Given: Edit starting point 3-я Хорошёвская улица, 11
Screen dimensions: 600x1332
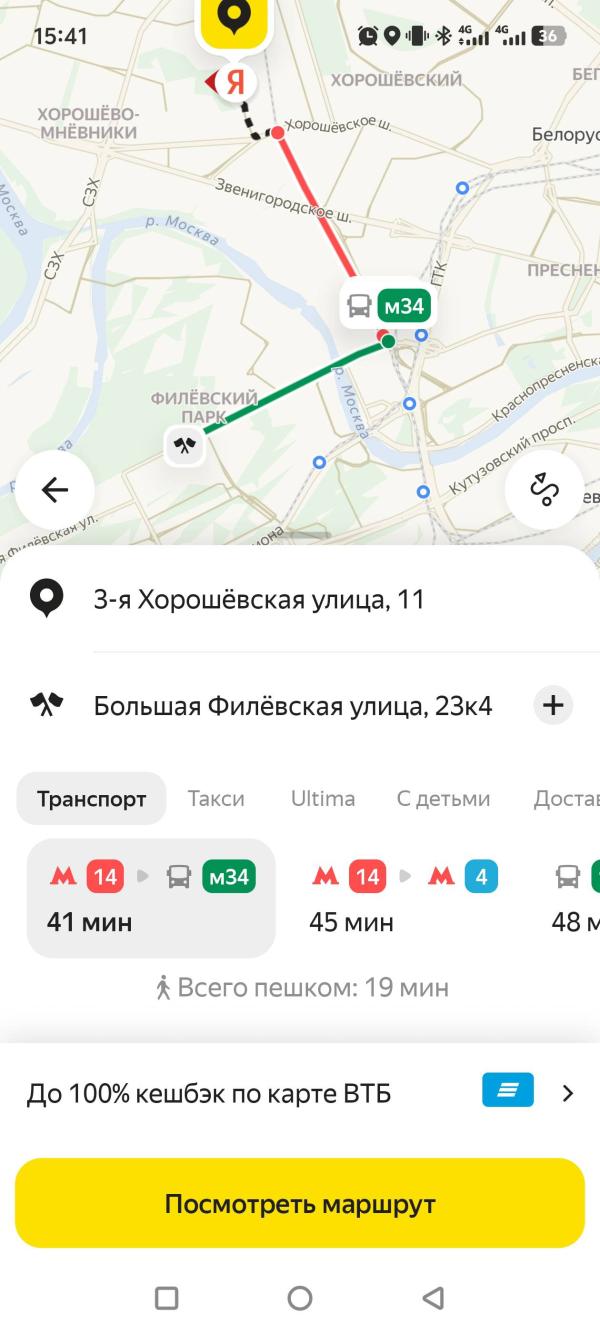Looking at the screenshot, I should 300,600.
